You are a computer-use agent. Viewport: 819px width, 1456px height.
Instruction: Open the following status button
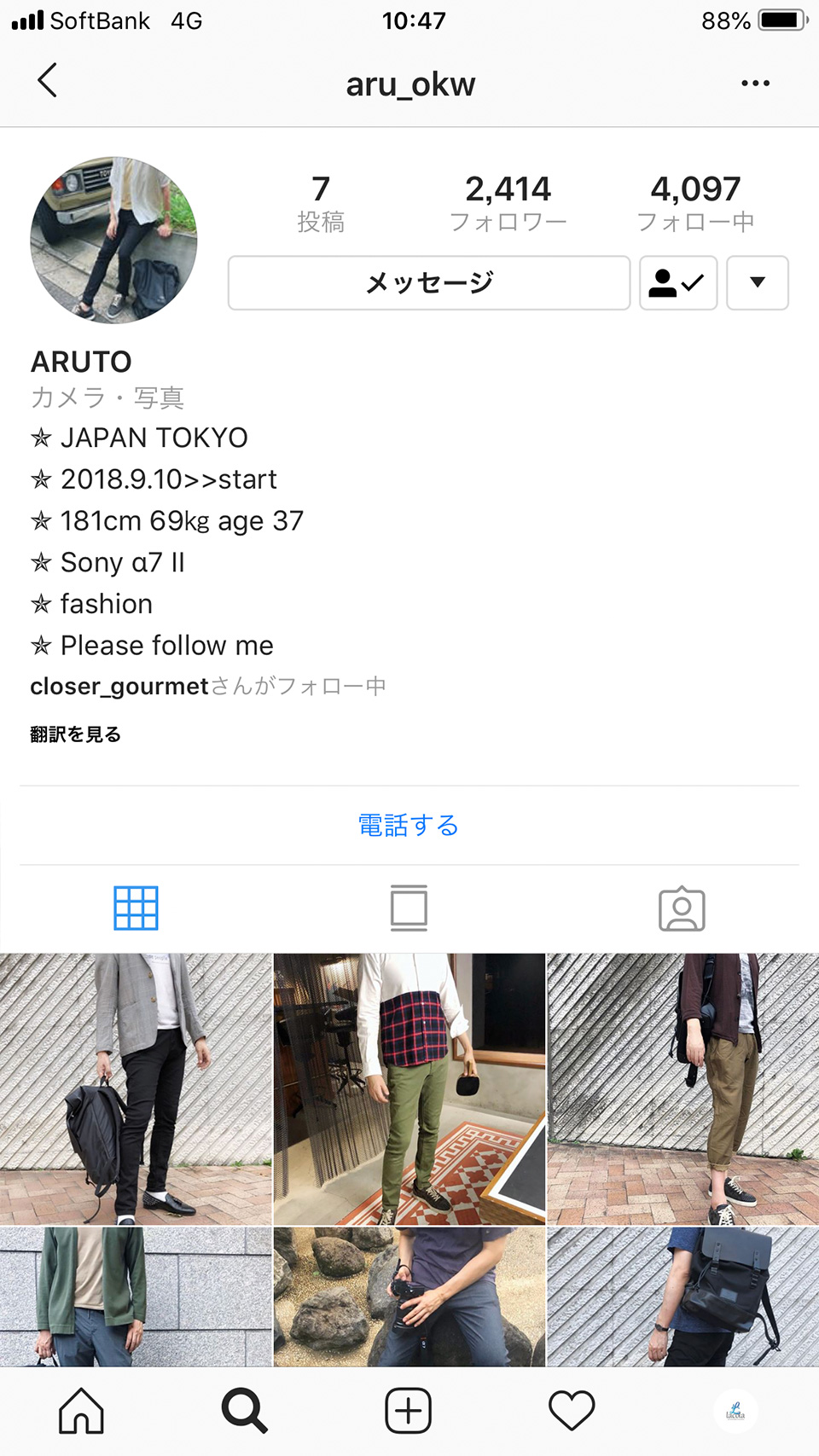(678, 282)
